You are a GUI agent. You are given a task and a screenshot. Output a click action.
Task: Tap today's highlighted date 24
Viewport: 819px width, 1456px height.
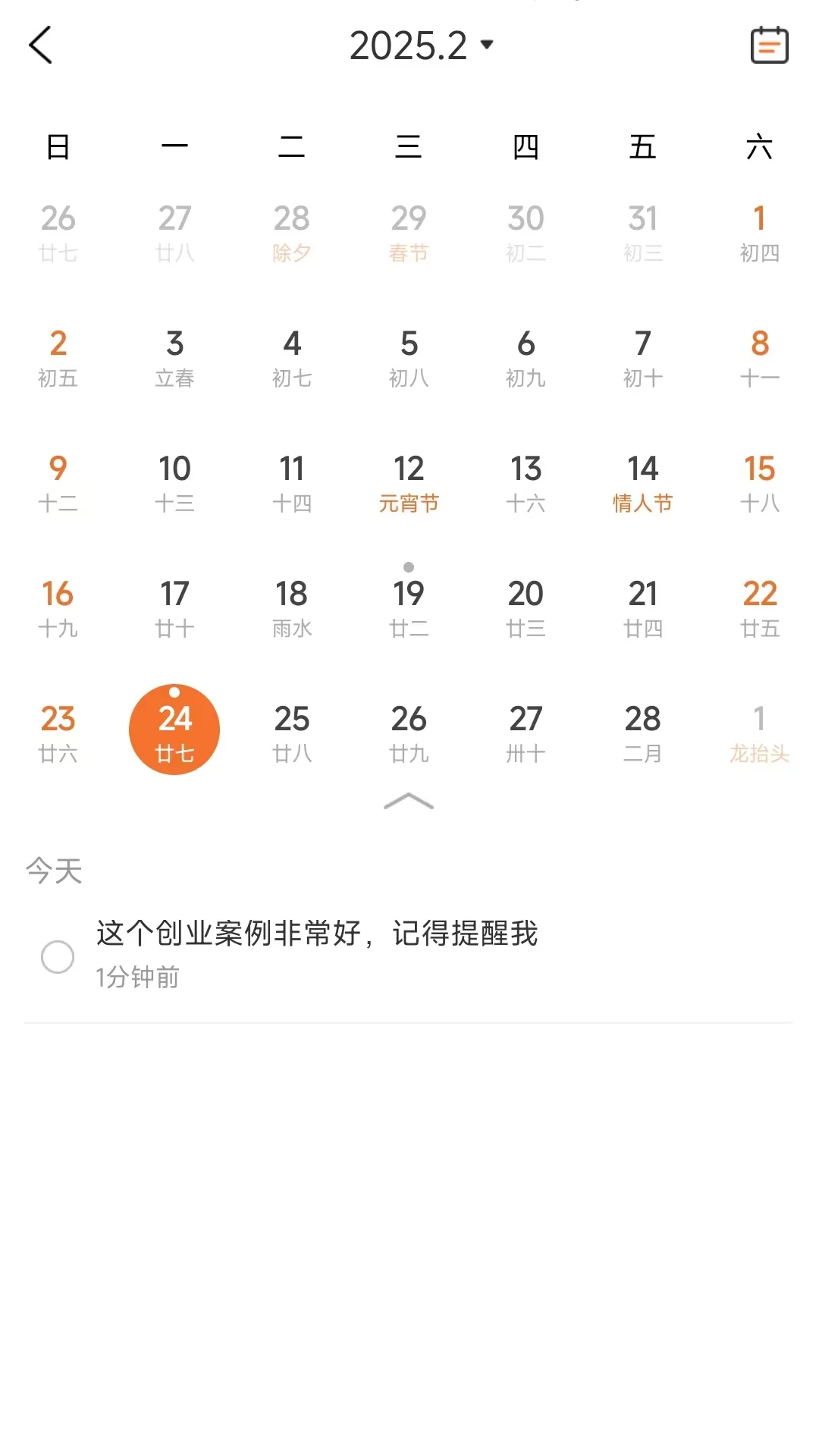(x=174, y=729)
